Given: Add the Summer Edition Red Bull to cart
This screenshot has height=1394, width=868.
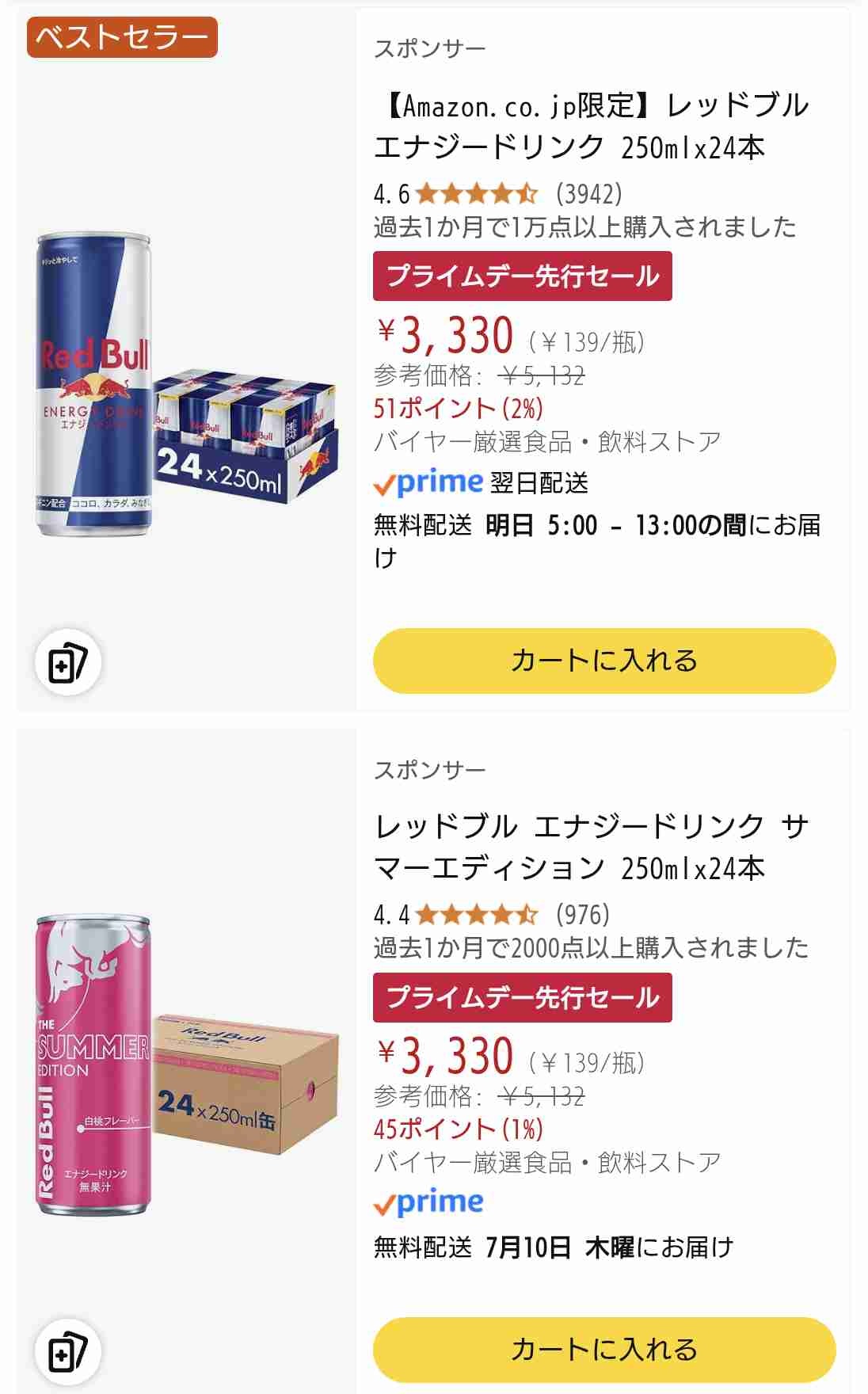Looking at the screenshot, I should (603, 1349).
